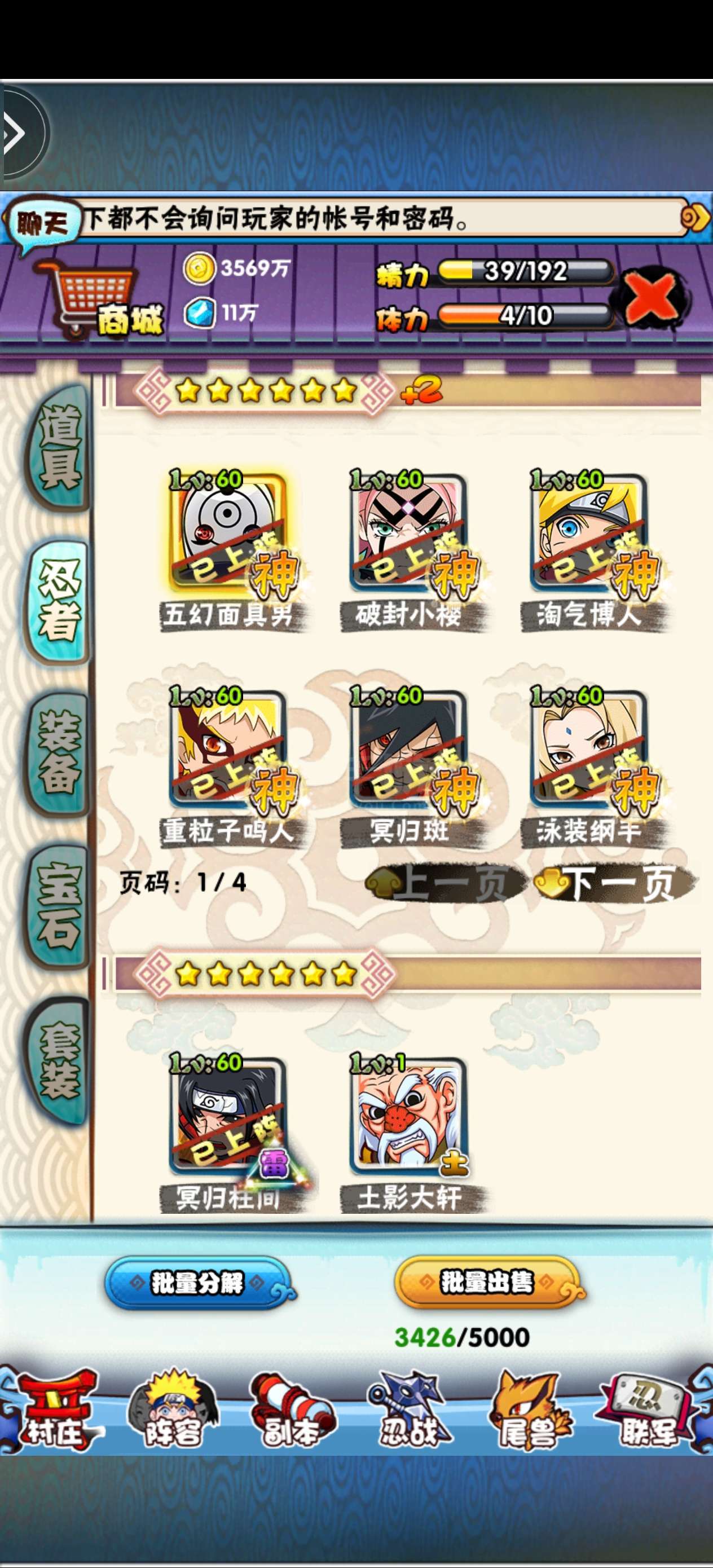Viewport: 713px width, 1568px height.
Task: Tap 批量出售 batch sell button
Action: (x=487, y=1283)
